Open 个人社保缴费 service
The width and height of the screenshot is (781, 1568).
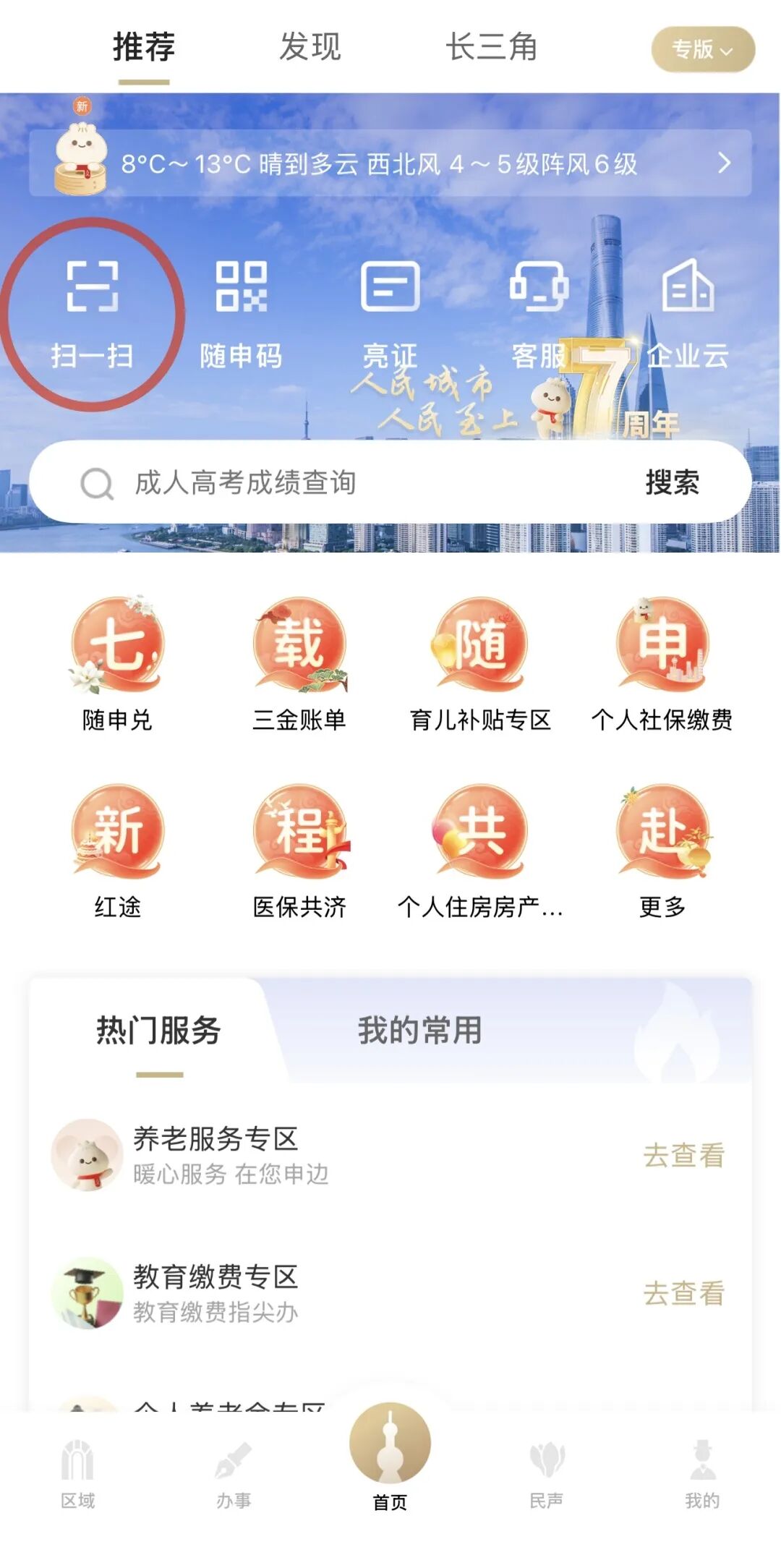click(662, 663)
